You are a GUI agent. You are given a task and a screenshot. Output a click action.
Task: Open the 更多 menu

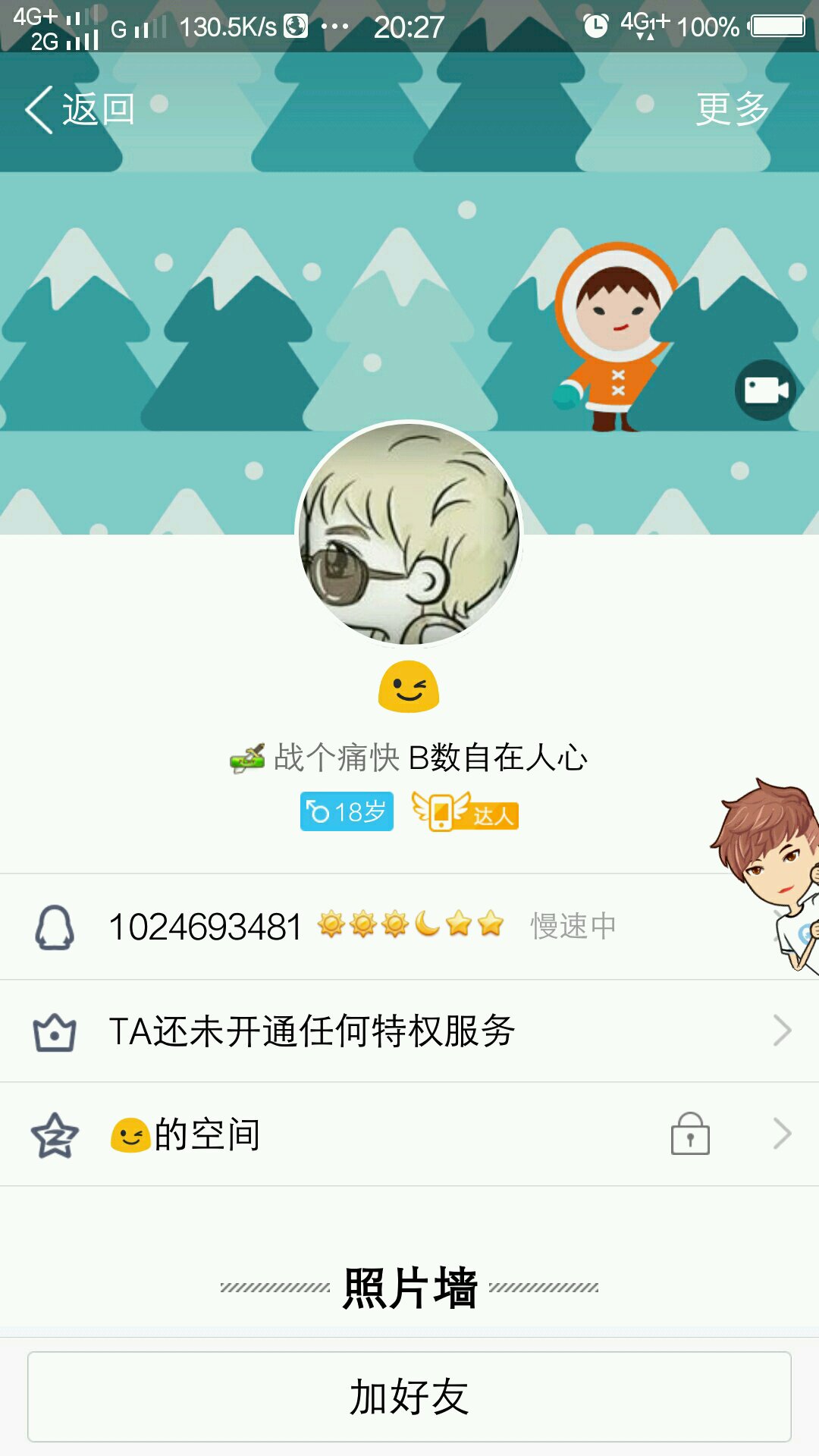tap(733, 109)
